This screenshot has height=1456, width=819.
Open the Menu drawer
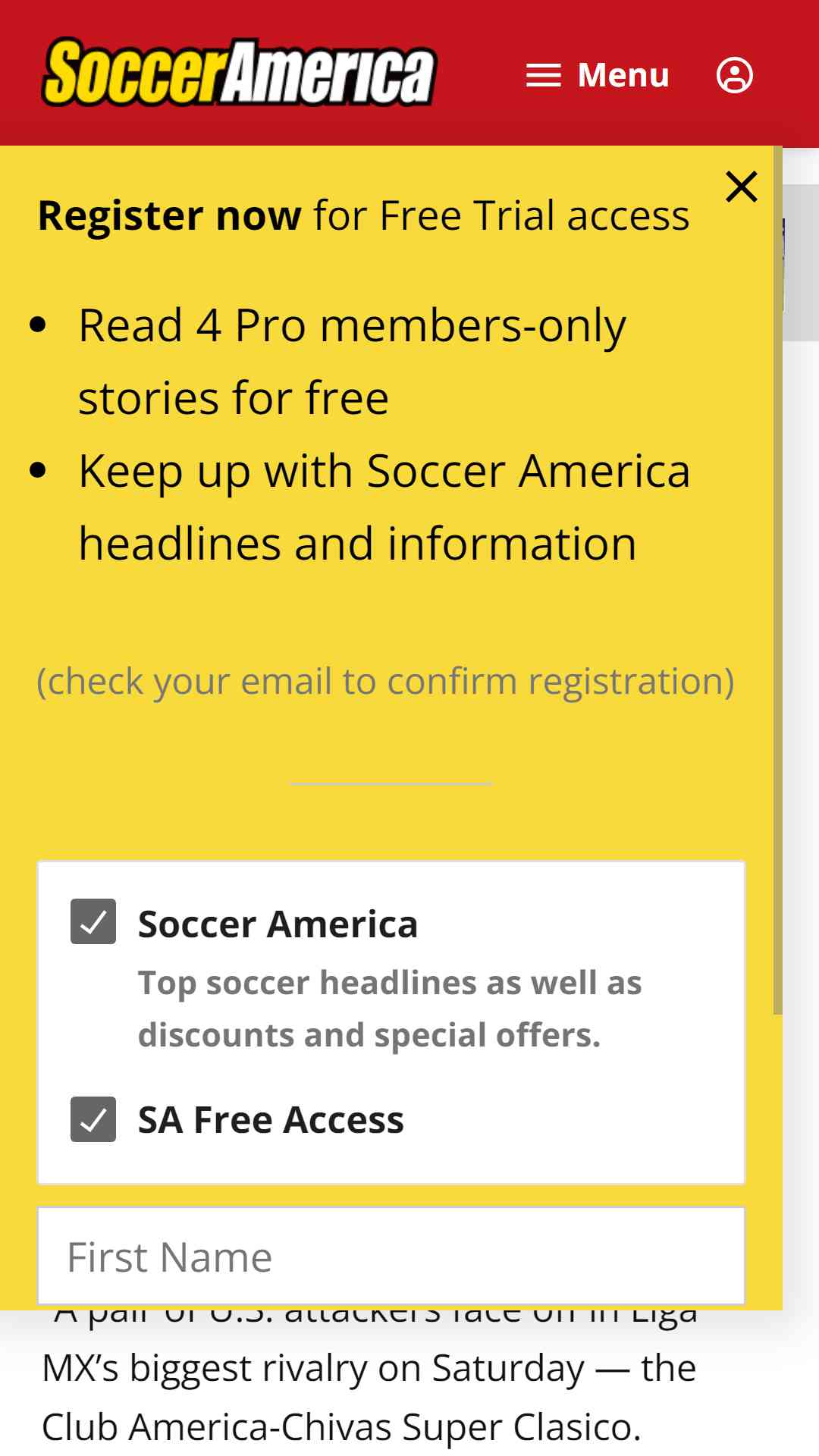598,75
